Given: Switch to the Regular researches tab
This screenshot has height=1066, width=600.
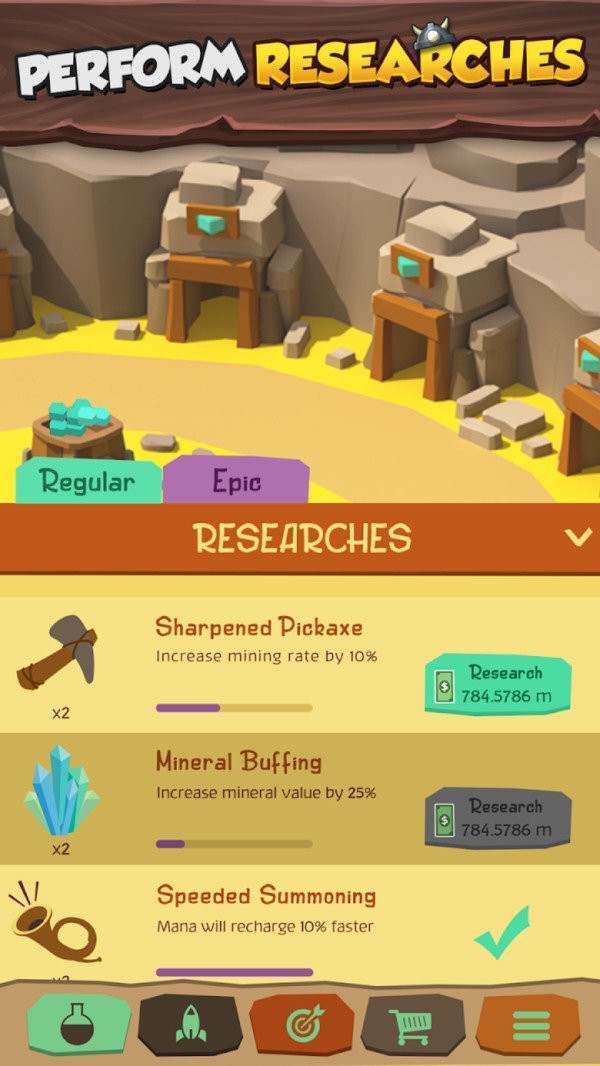Looking at the screenshot, I should tap(87, 482).
